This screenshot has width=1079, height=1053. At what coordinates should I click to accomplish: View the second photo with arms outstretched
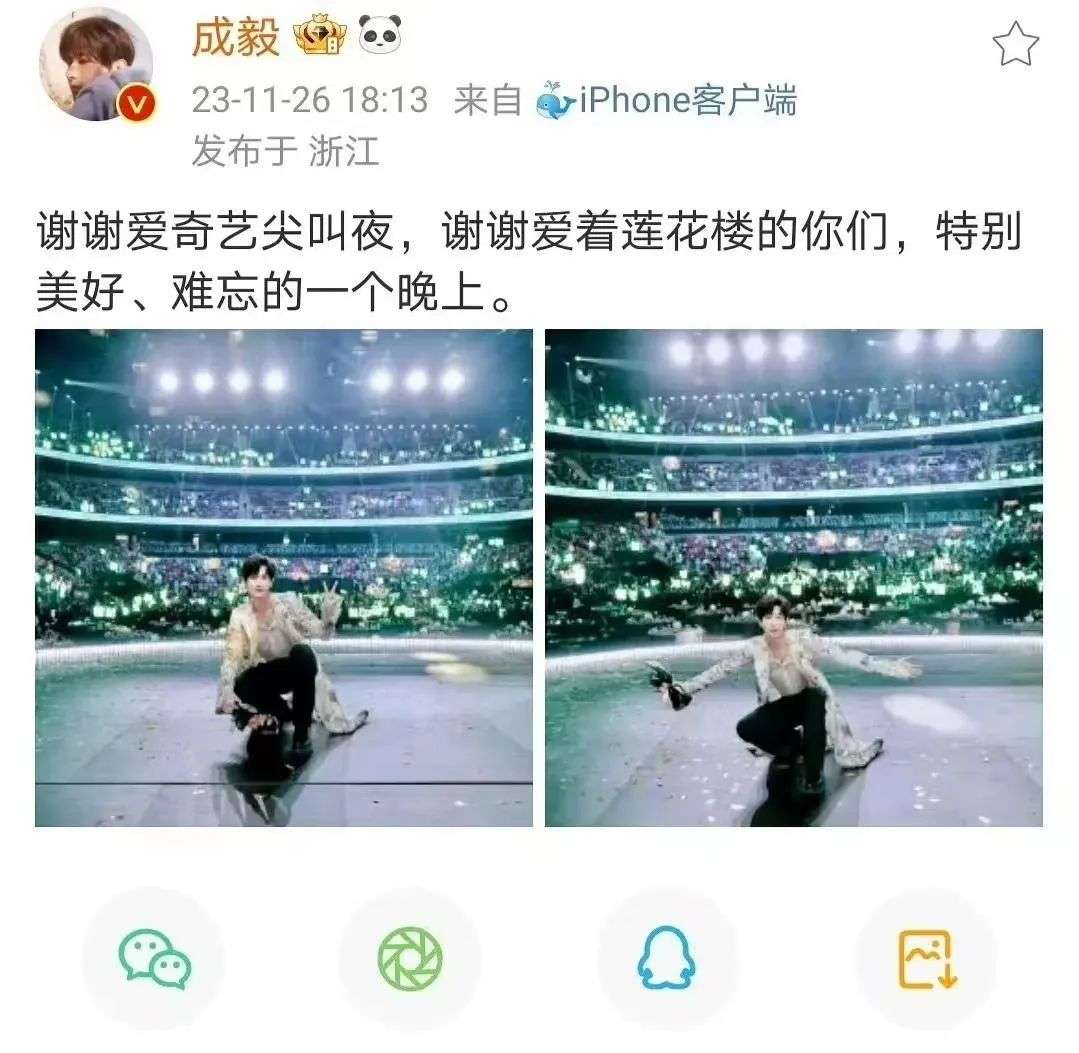794,578
